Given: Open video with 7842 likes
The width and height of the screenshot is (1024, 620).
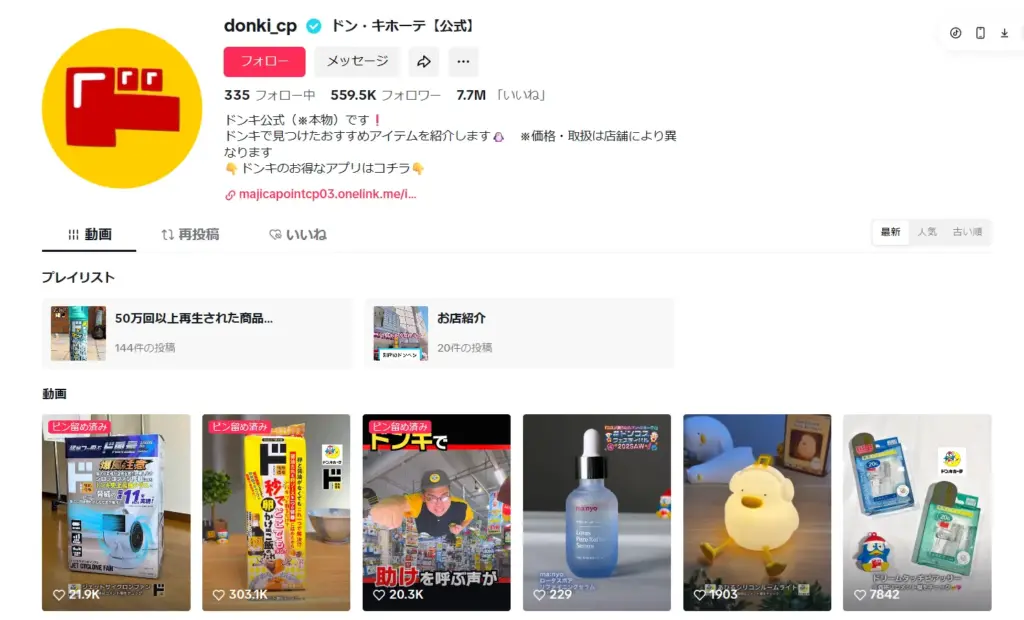Looking at the screenshot, I should click(917, 512).
